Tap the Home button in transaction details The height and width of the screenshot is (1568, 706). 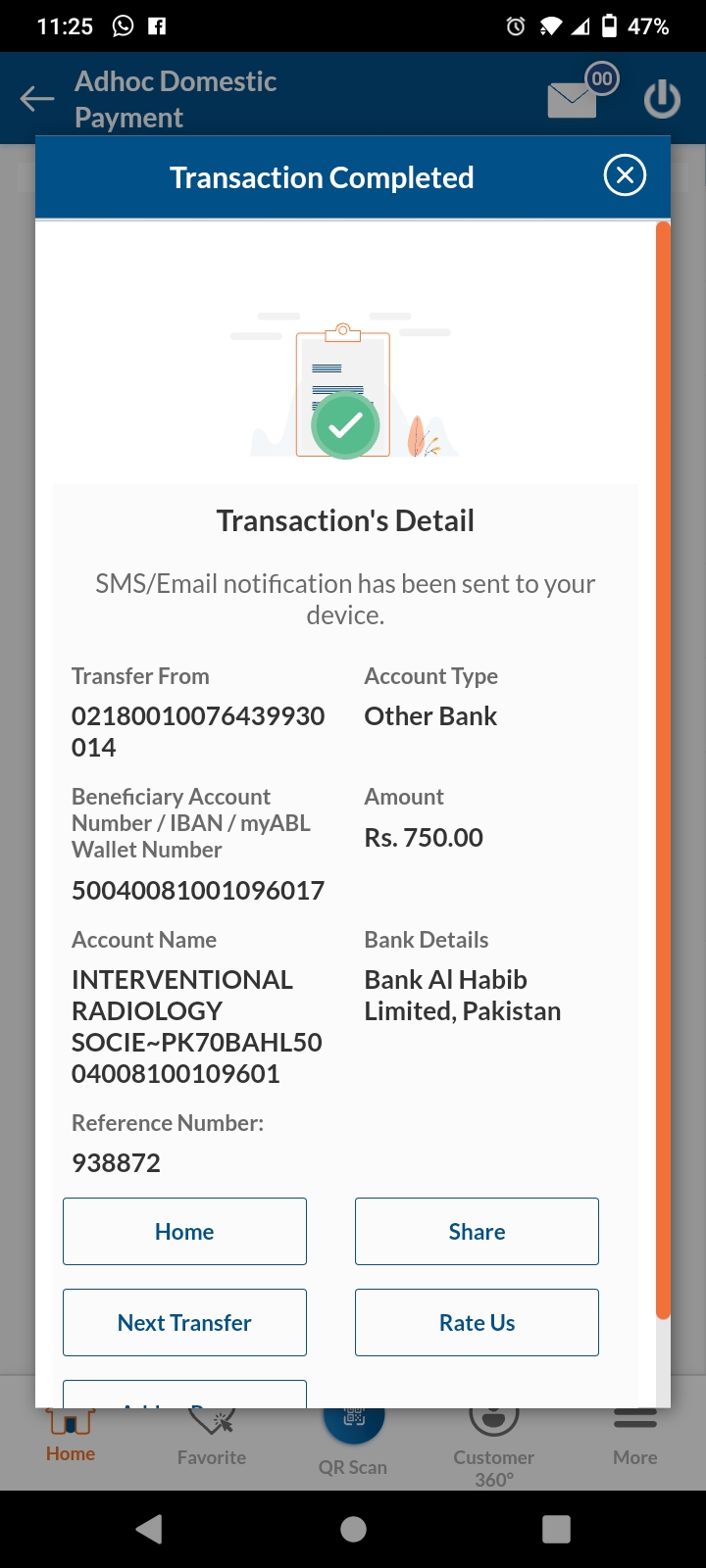click(184, 1232)
